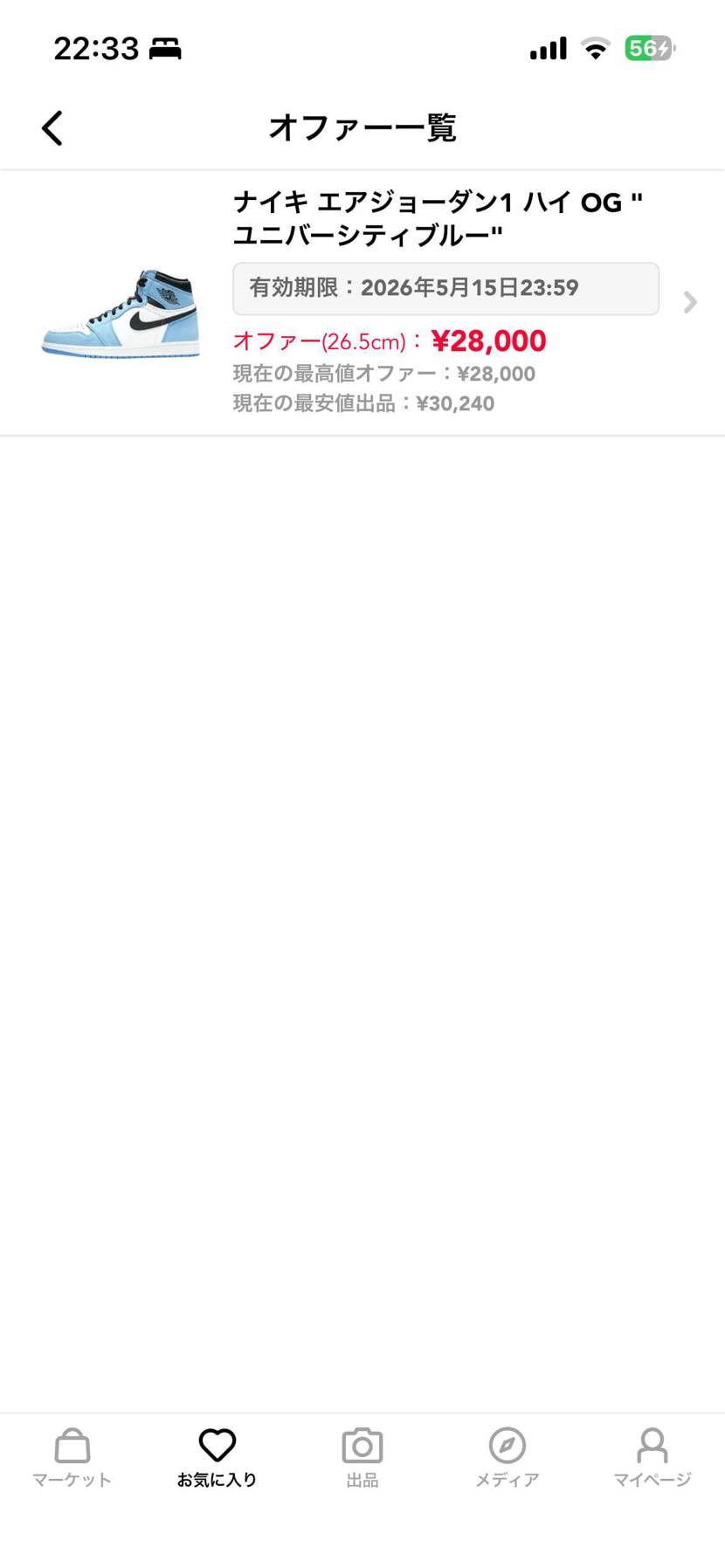Viewport: 725px width, 1568px height.
Task: Open the お気に入り tab
Action: pyautogui.click(x=217, y=1457)
